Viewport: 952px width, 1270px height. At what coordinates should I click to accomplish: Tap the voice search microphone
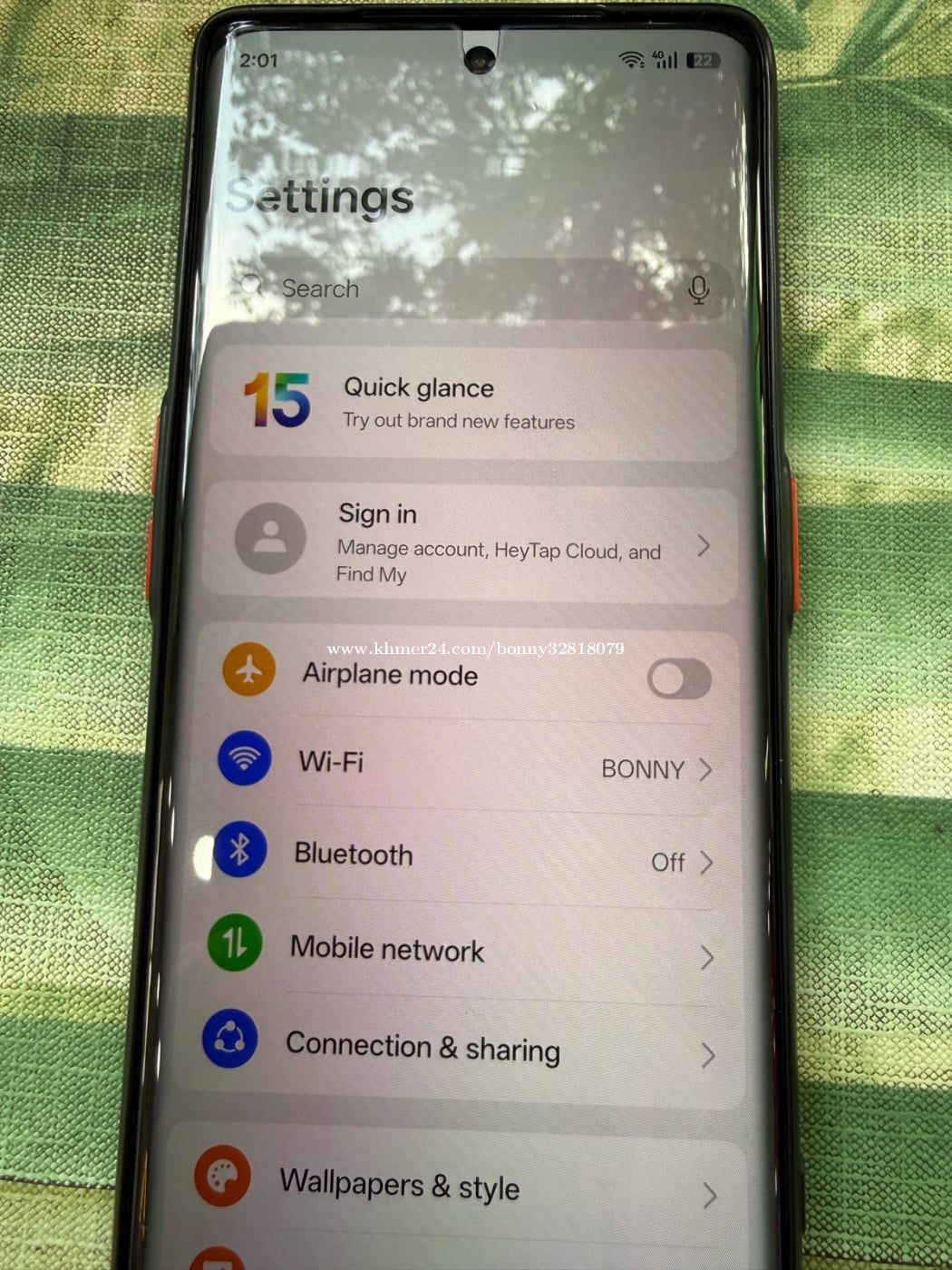(x=697, y=290)
